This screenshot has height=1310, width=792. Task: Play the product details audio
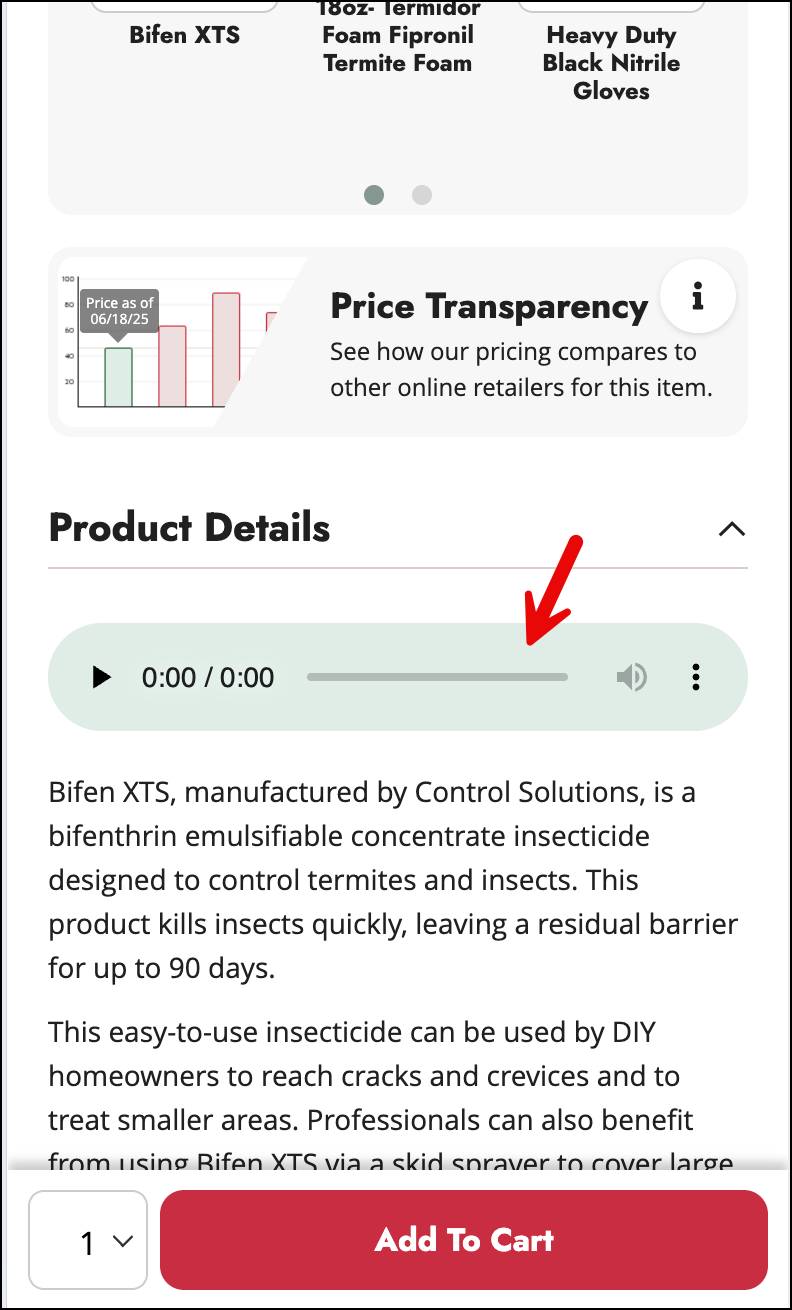(101, 678)
